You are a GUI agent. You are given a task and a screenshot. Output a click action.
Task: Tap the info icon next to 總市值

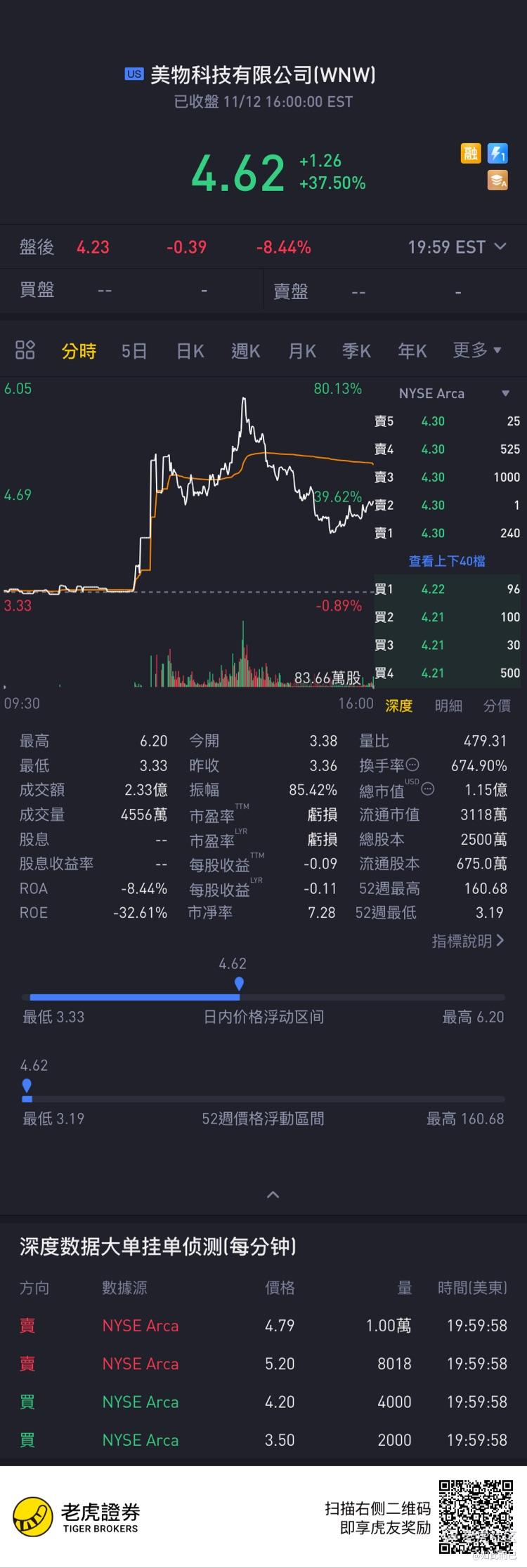click(x=427, y=789)
